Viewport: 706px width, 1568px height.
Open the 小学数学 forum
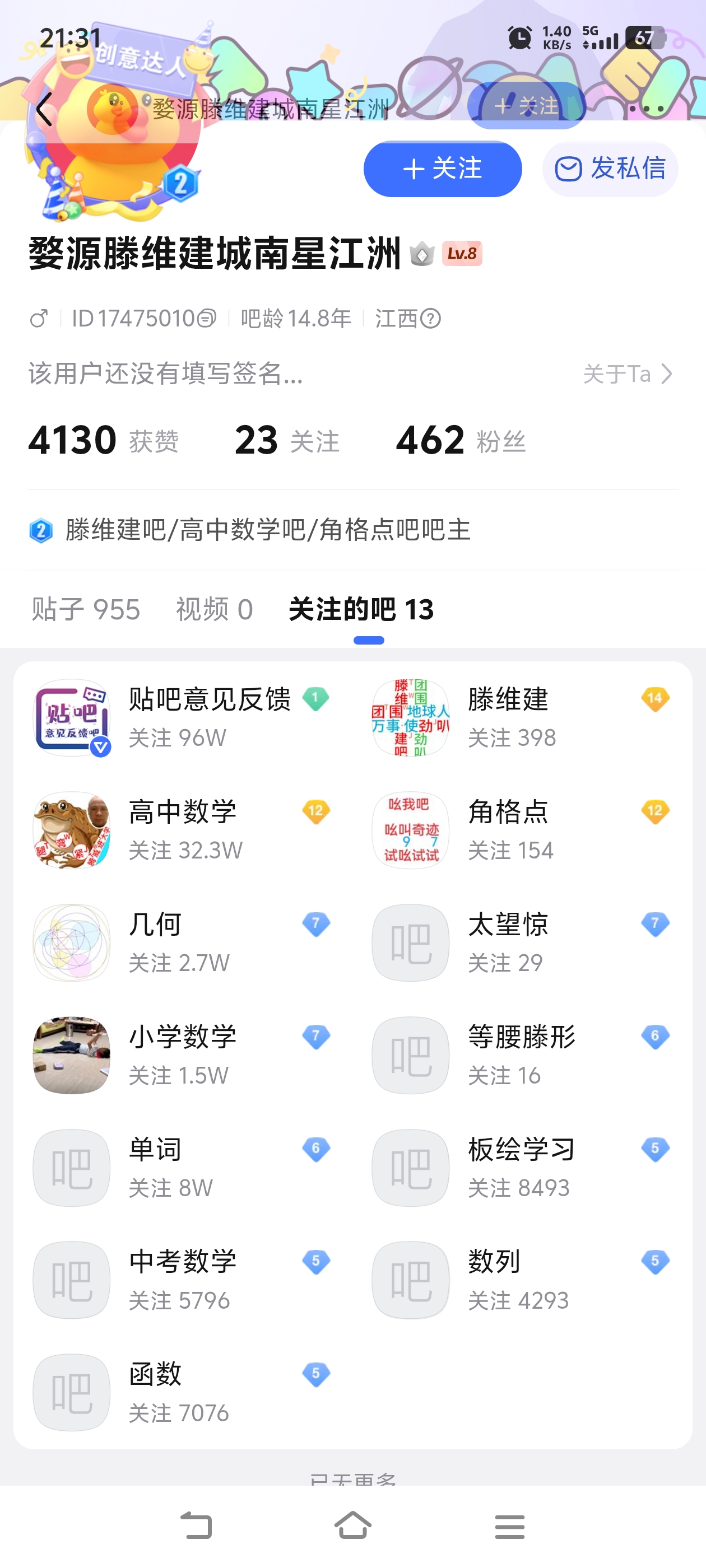[183, 1055]
